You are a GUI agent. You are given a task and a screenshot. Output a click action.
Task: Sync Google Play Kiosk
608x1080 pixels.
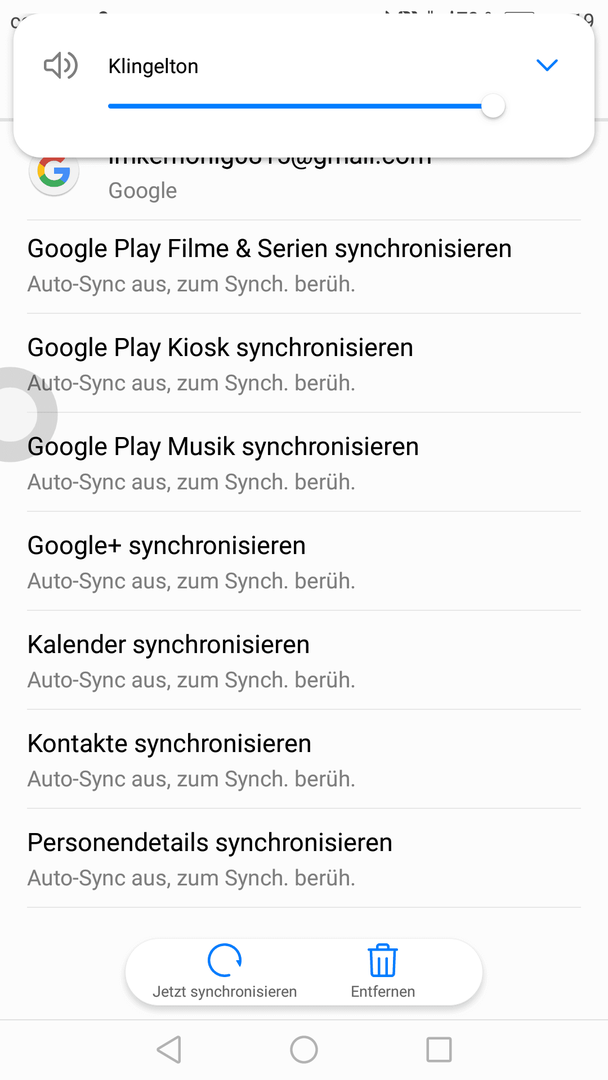[x=304, y=363]
